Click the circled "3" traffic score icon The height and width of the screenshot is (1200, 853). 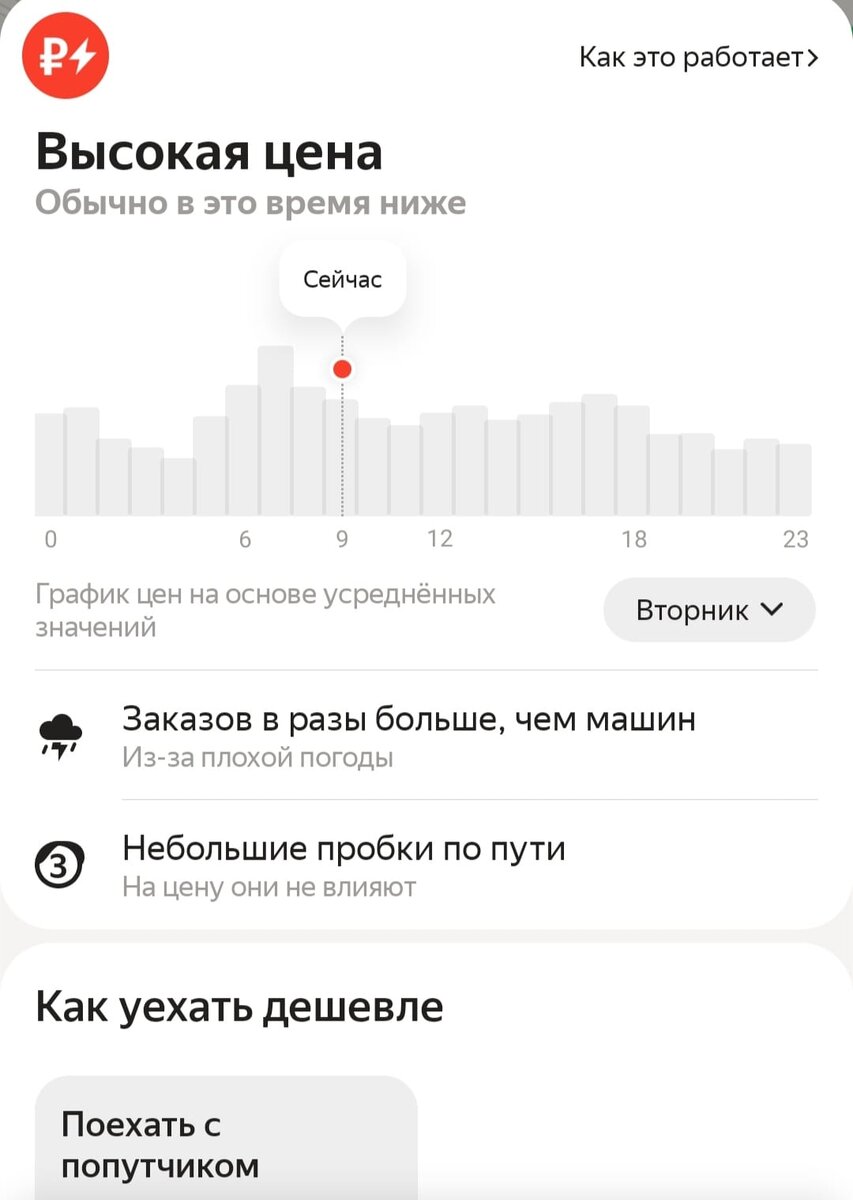pyautogui.click(x=58, y=864)
